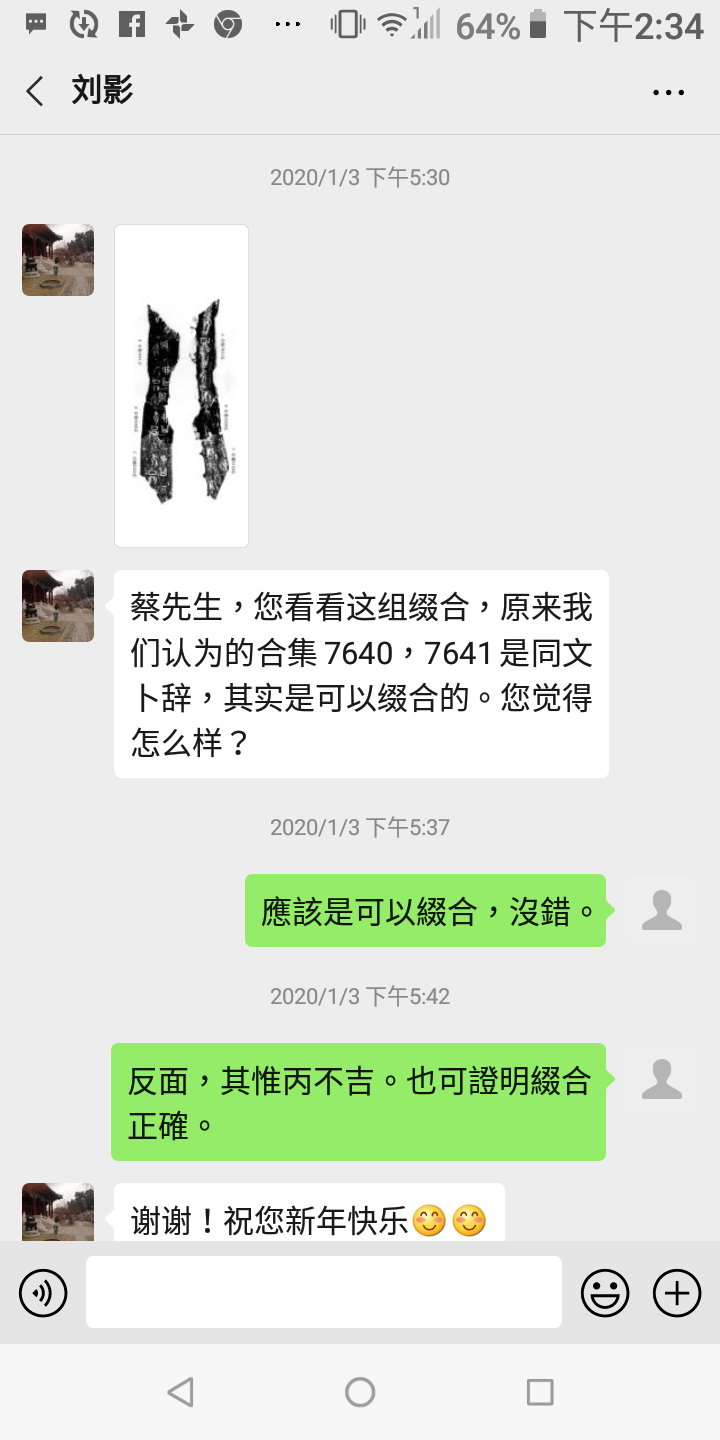This screenshot has height=1440, width=720.
Task: Go back from the 刘影 chat
Action: point(35,91)
